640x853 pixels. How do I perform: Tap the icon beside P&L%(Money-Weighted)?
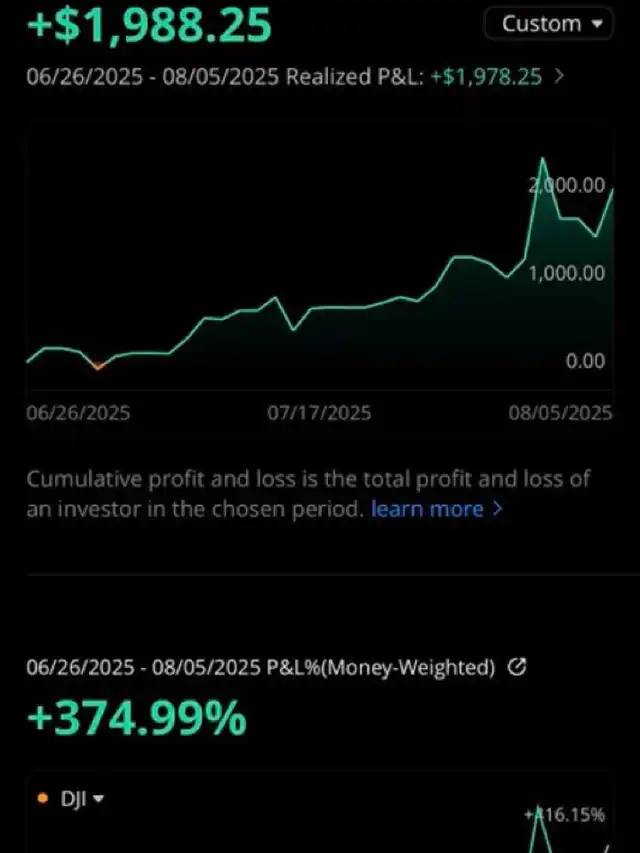517,668
